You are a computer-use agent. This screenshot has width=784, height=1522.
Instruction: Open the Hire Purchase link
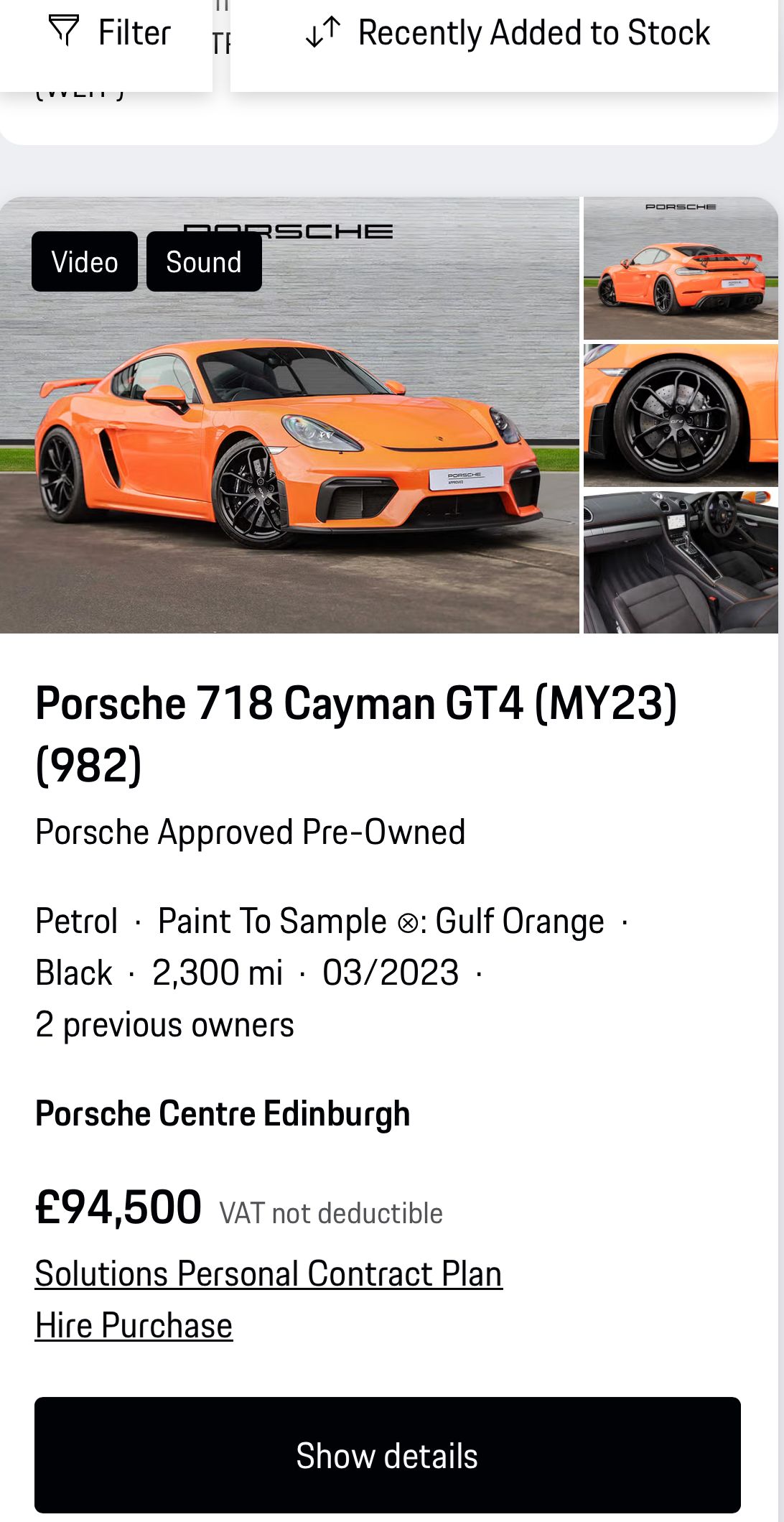[134, 1325]
